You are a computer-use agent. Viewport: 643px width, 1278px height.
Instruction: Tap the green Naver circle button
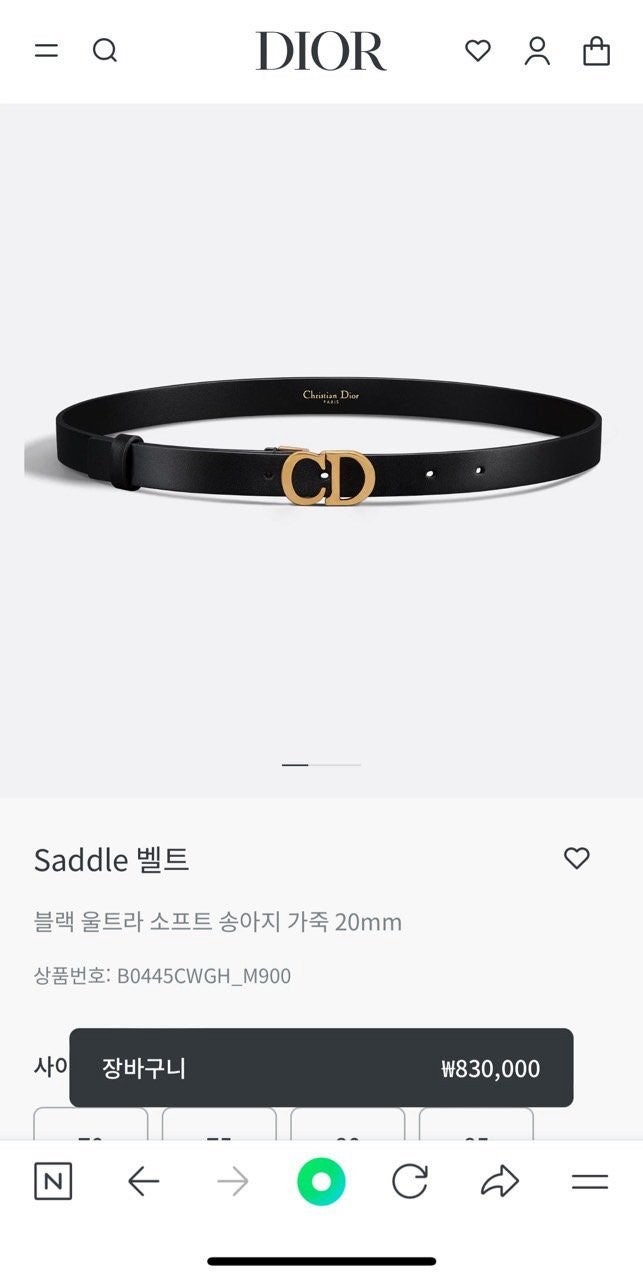click(x=321, y=1183)
